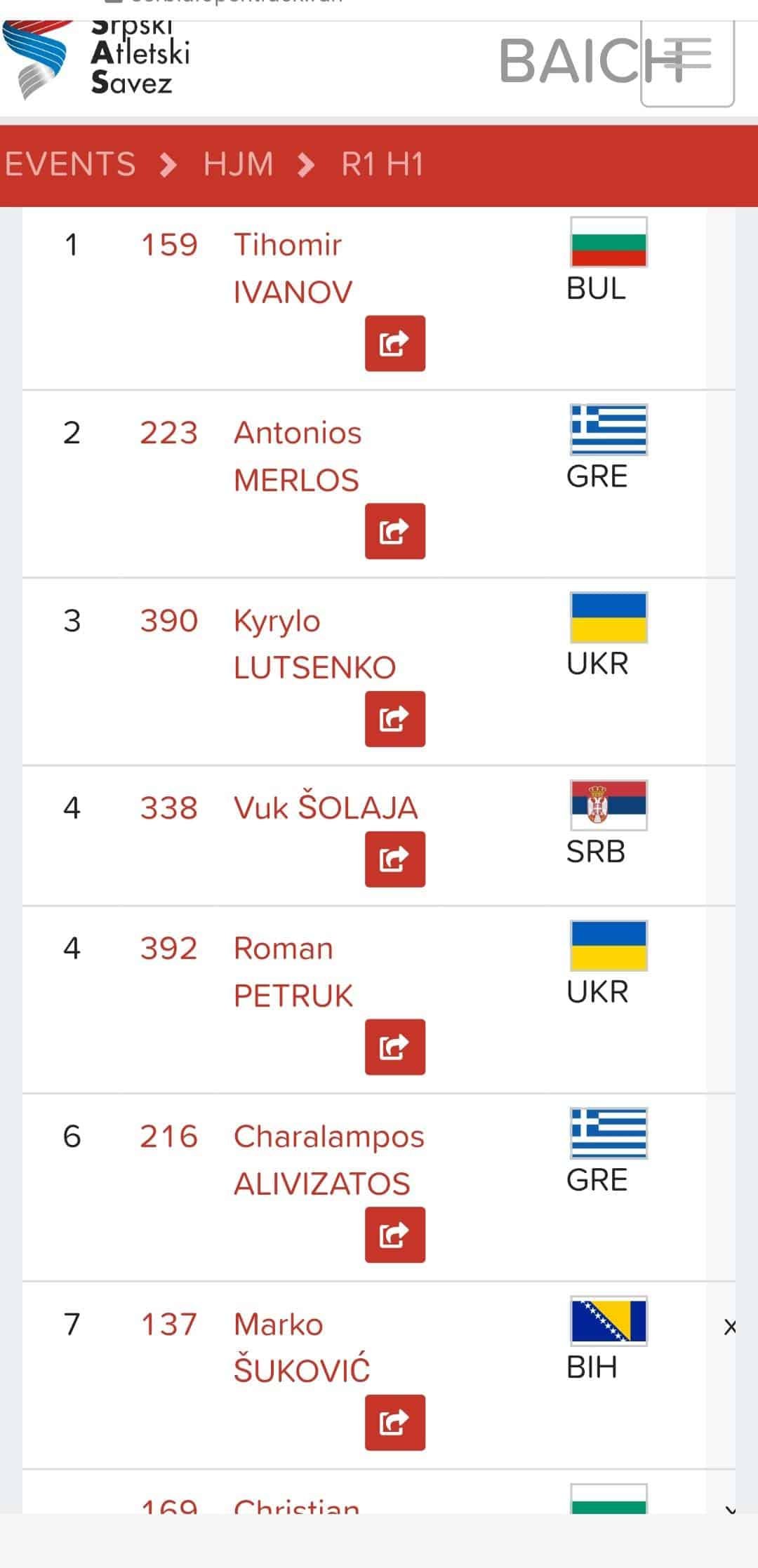Tap the share icon under Marko ŠUKOVIĆ

(x=394, y=1423)
